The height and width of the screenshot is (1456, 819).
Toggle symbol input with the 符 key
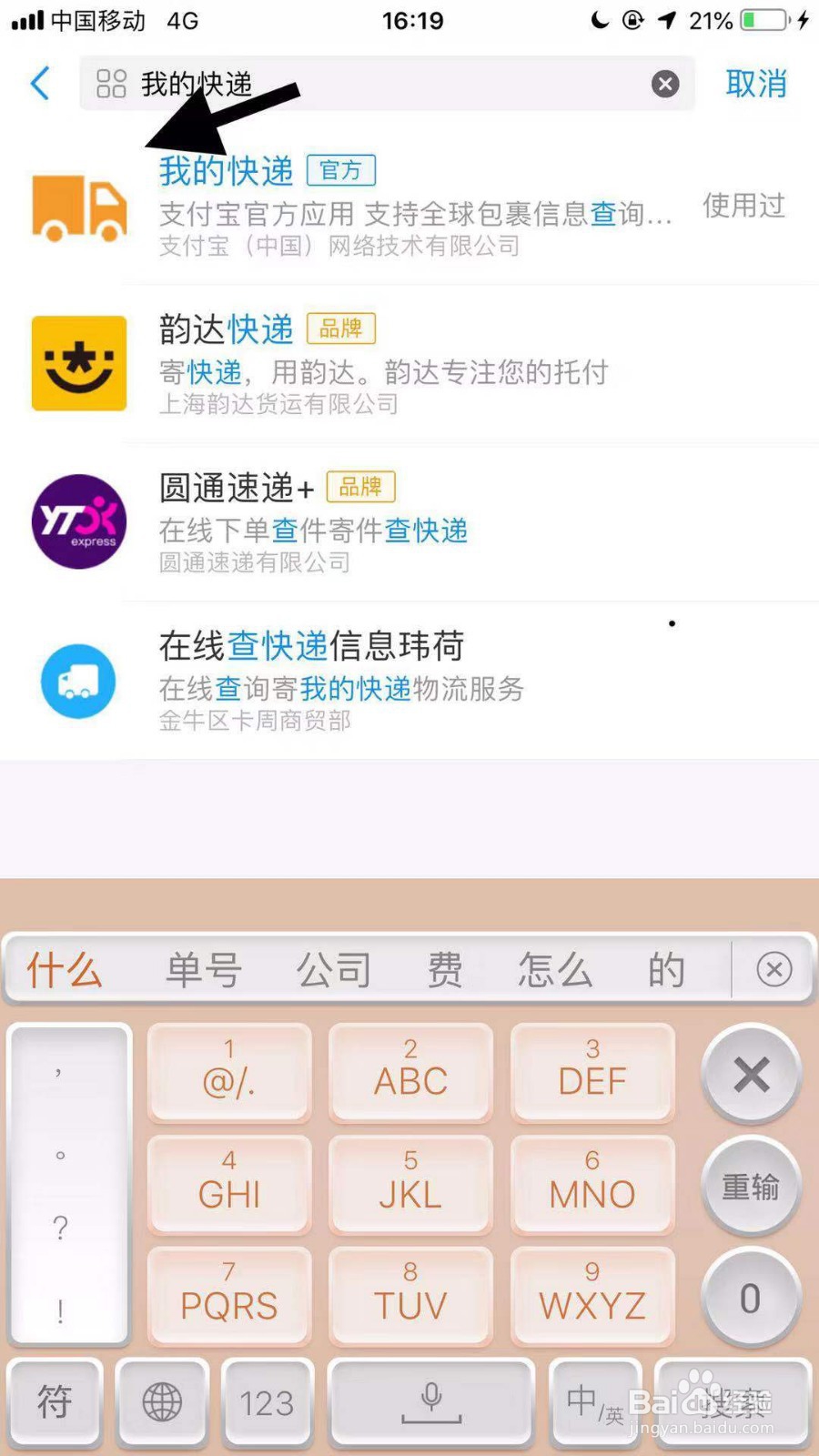coord(56,1402)
